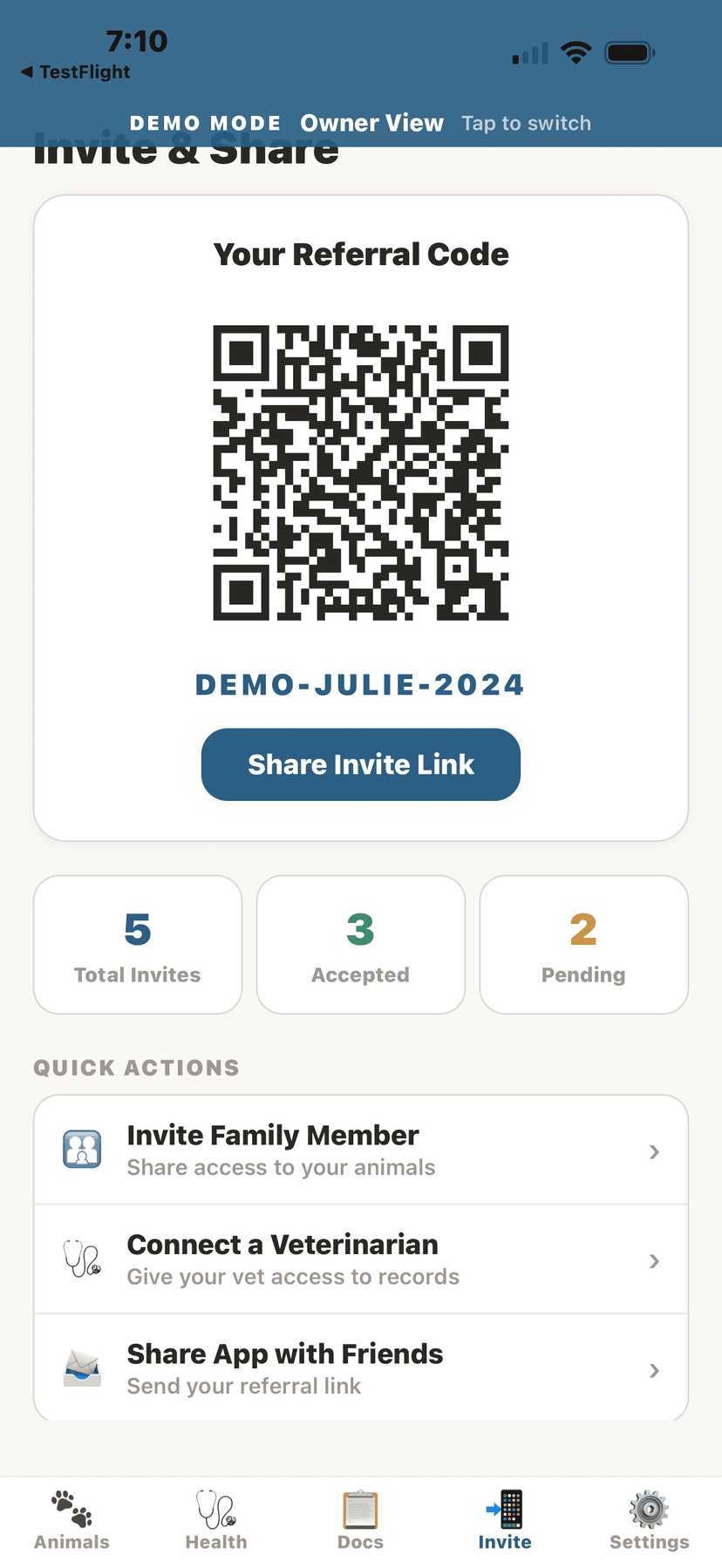Tap the Share Invite Link button
This screenshot has height=1568, width=722.
(x=360, y=764)
